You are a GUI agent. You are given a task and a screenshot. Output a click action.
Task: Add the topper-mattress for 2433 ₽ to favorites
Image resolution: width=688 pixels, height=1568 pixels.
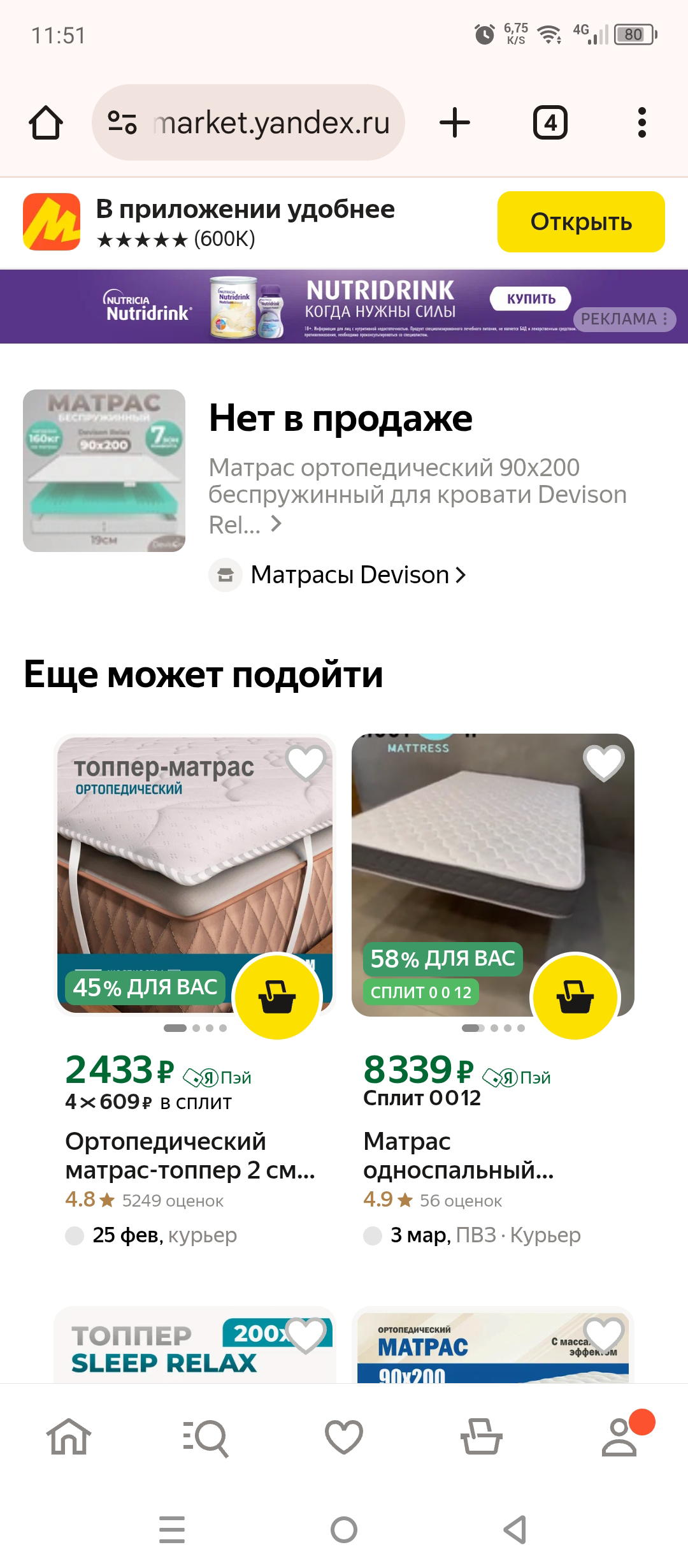click(306, 762)
